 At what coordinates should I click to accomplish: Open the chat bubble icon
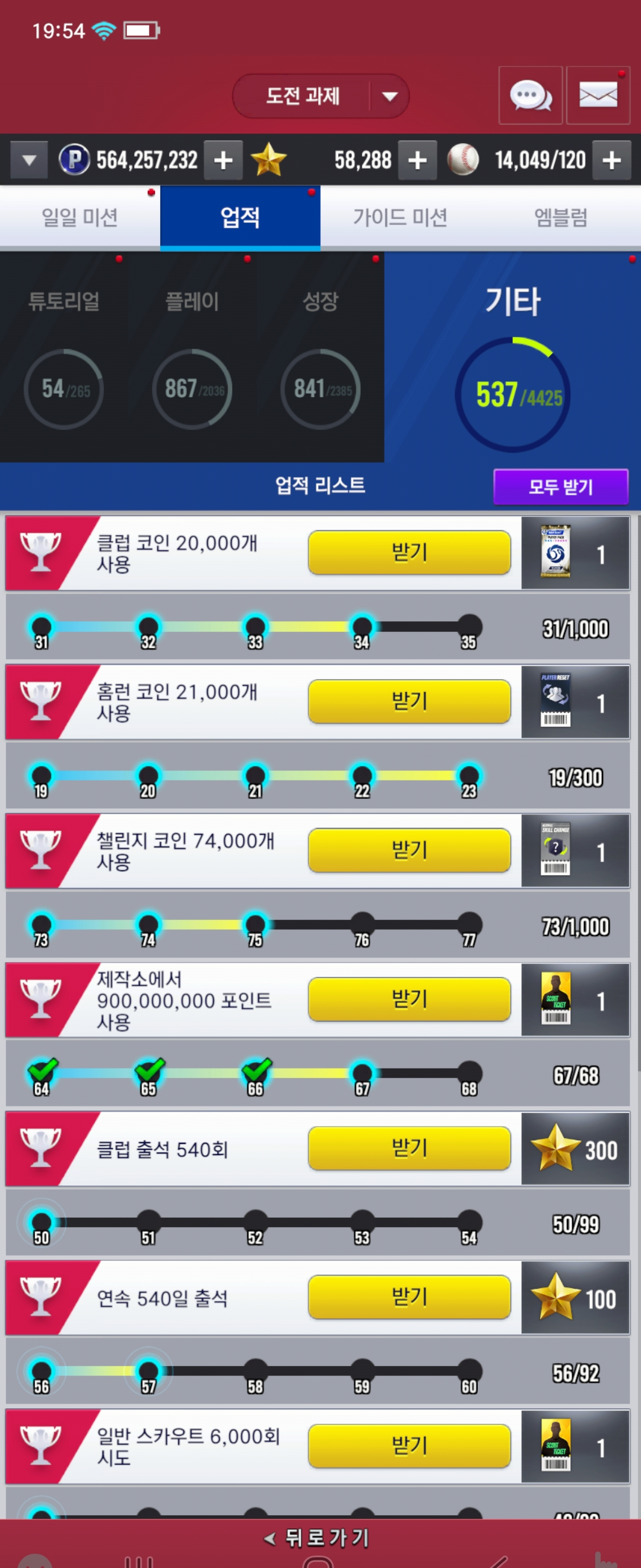(x=531, y=96)
